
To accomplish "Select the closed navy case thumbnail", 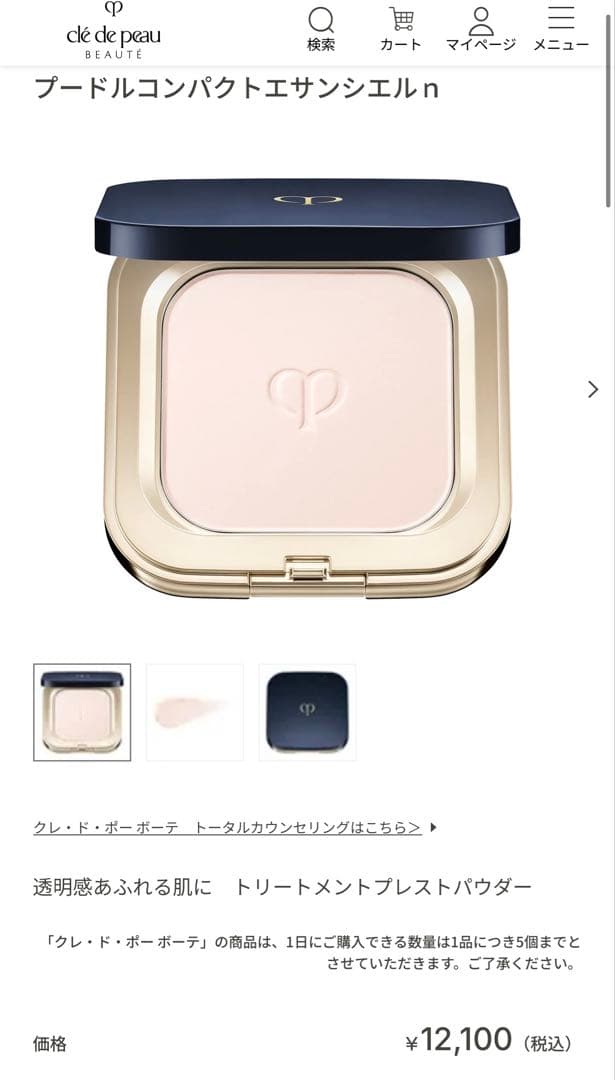I will pyautogui.click(x=307, y=712).
